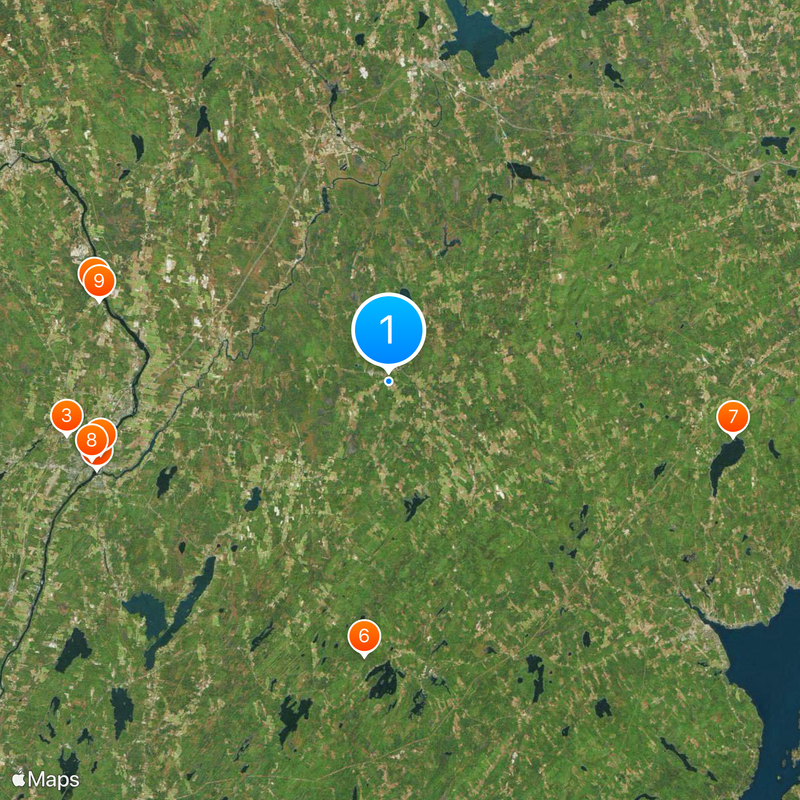Screen dimensions: 800x800
Task: Tap the orange pin numbered 8
Action: coord(90,439)
